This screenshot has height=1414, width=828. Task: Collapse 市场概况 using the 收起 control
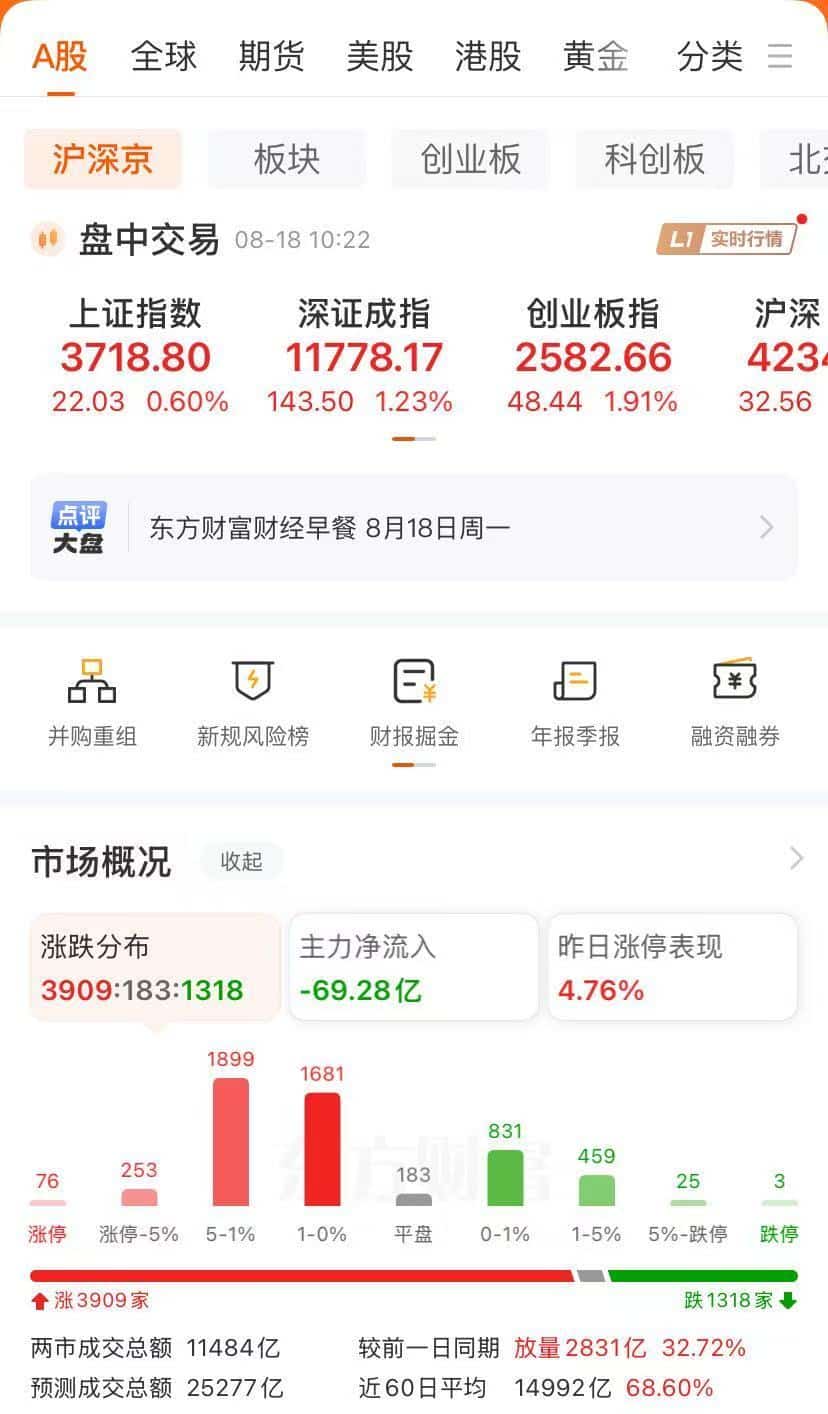(241, 861)
